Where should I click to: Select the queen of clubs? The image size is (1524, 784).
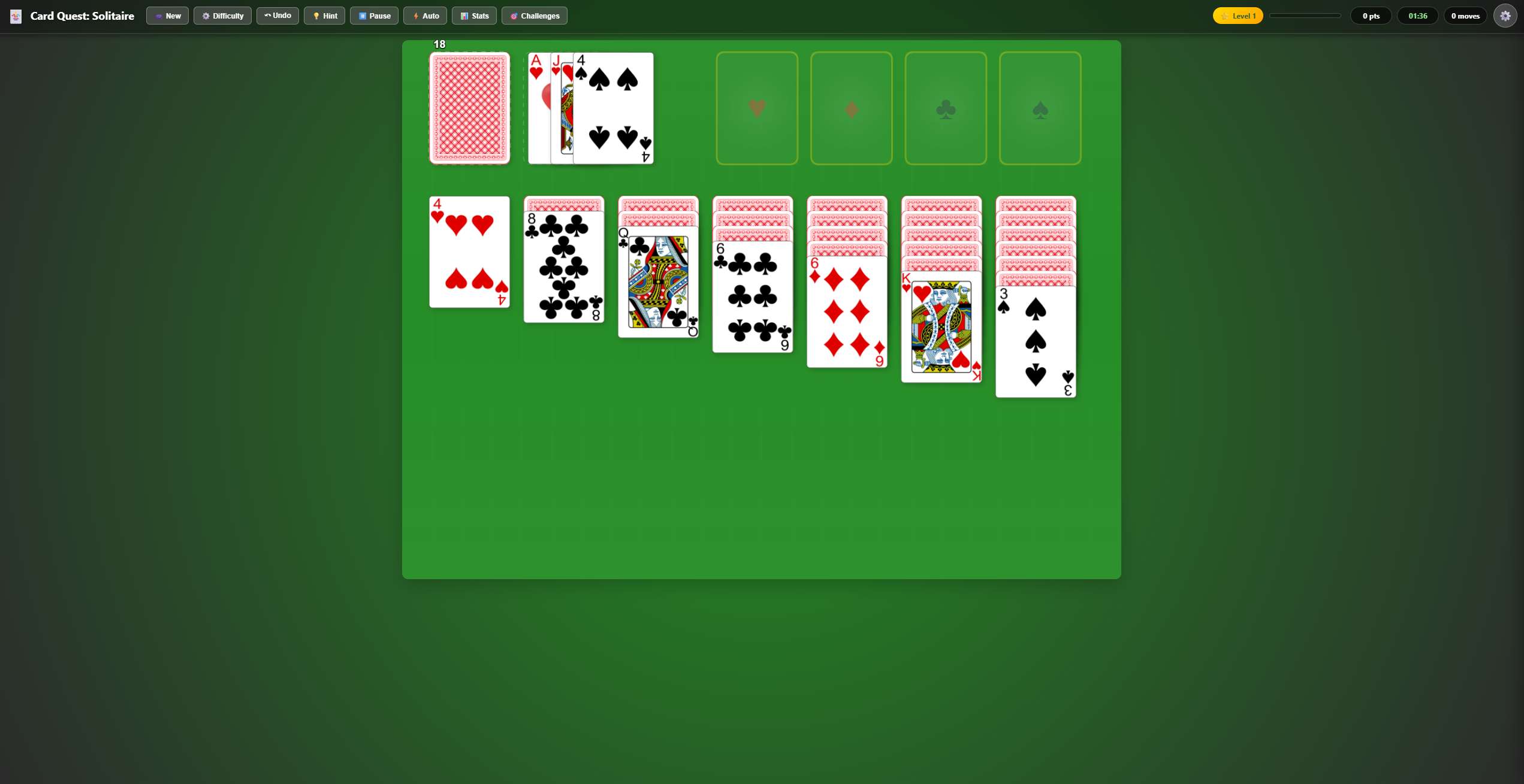[658, 282]
